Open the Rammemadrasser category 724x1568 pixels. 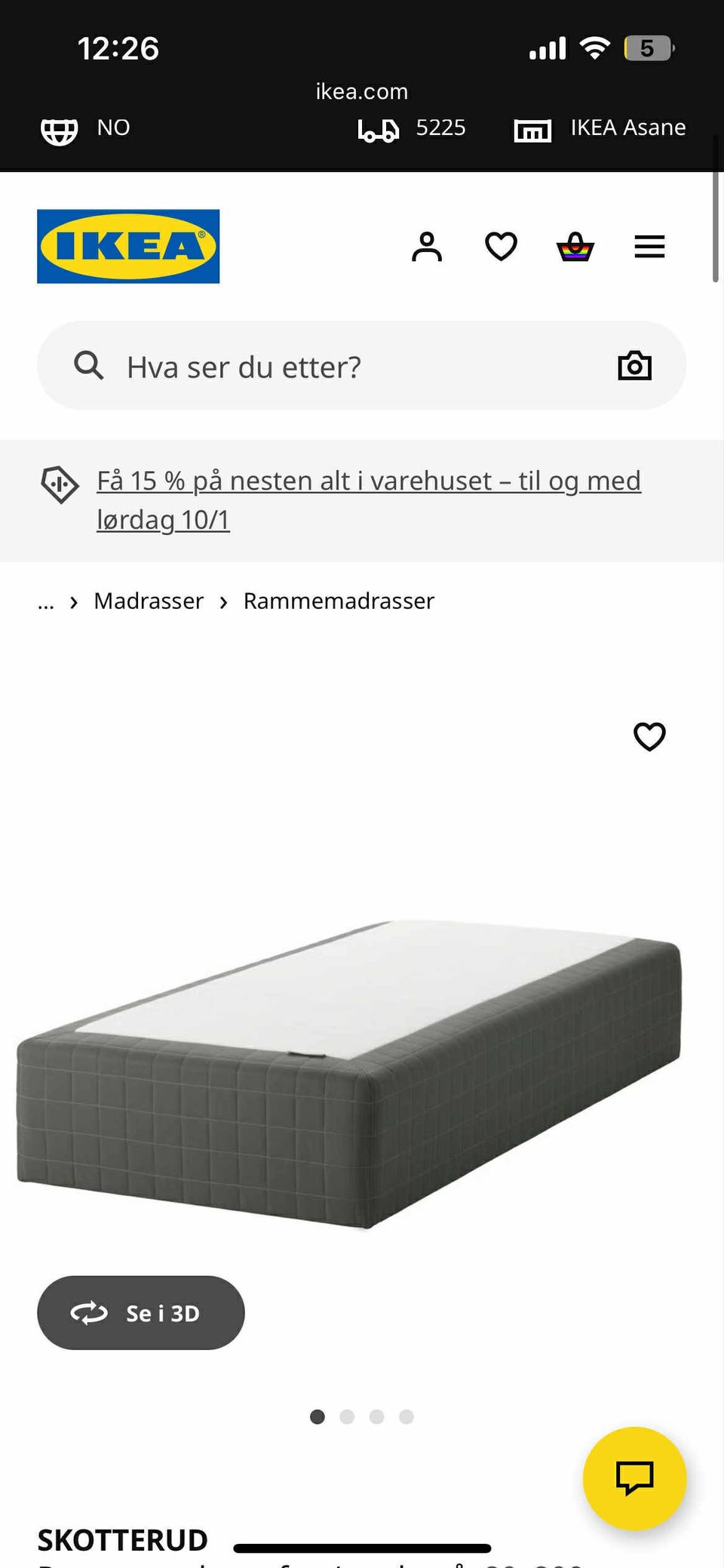click(338, 601)
